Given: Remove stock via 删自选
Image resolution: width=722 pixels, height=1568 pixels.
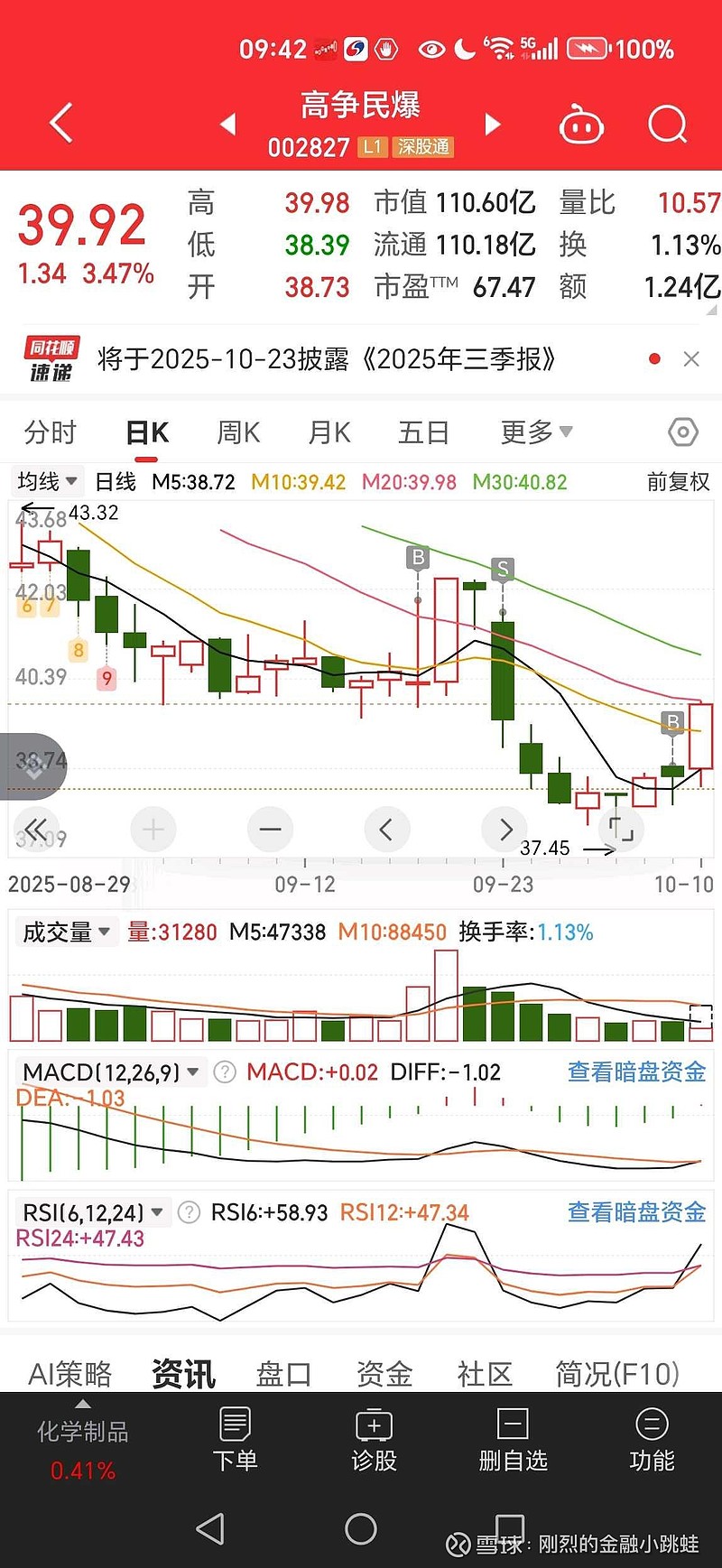Looking at the screenshot, I should click(x=513, y=1441).
